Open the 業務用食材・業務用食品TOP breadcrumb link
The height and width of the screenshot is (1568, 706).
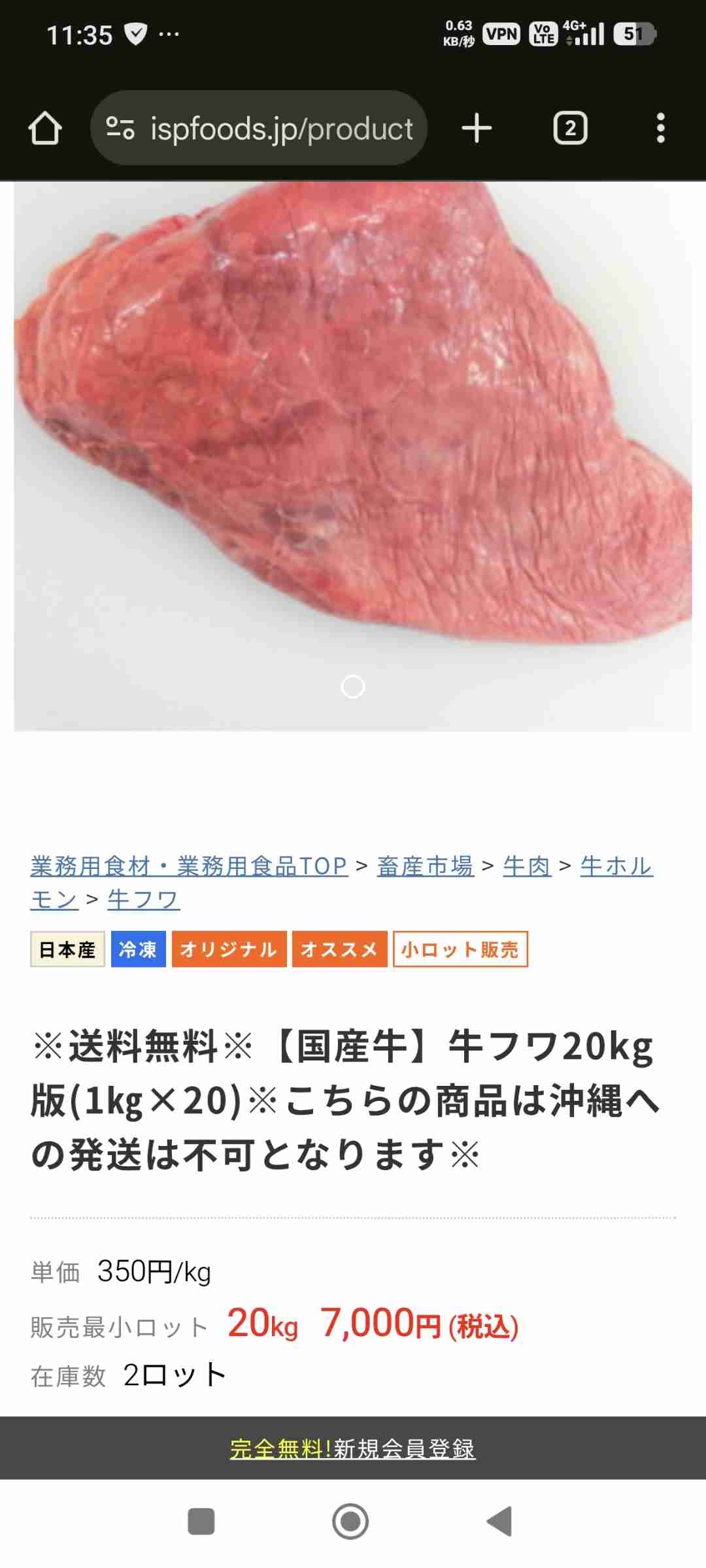(x=189, y=866)
